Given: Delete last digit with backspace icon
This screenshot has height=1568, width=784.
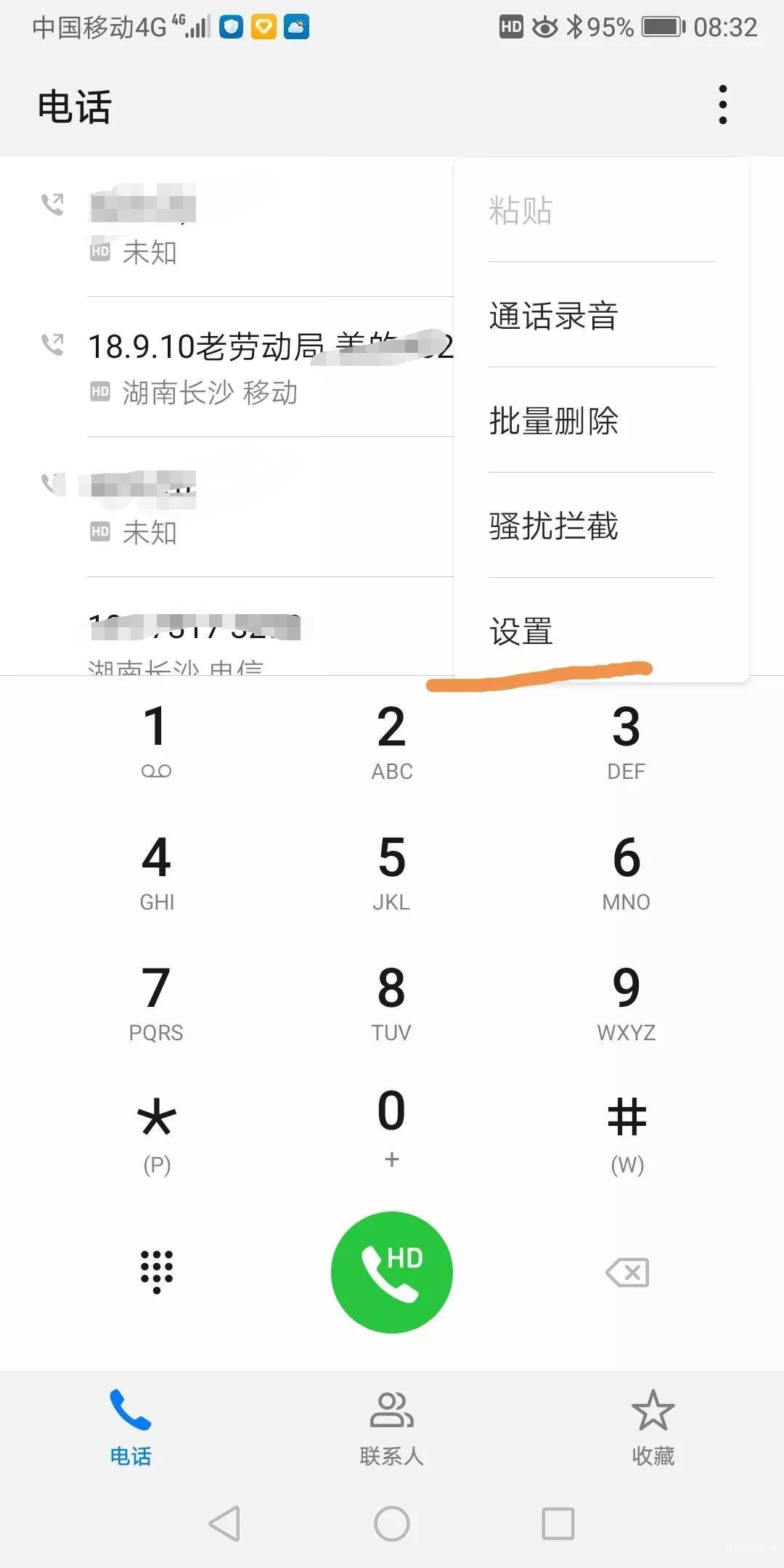Looking at the screenshot, I should (627, 1273).
